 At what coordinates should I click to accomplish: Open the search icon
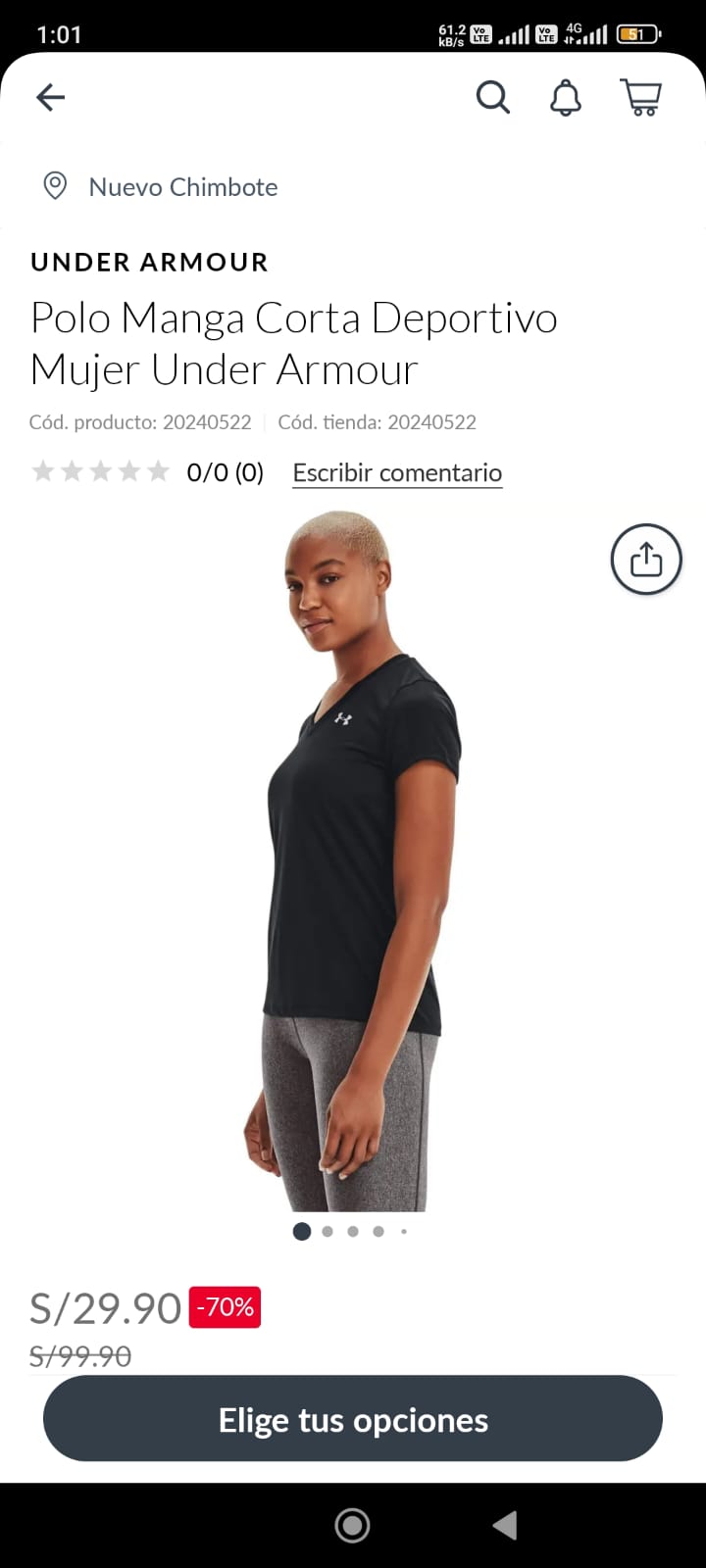click(x=492, y=97)
